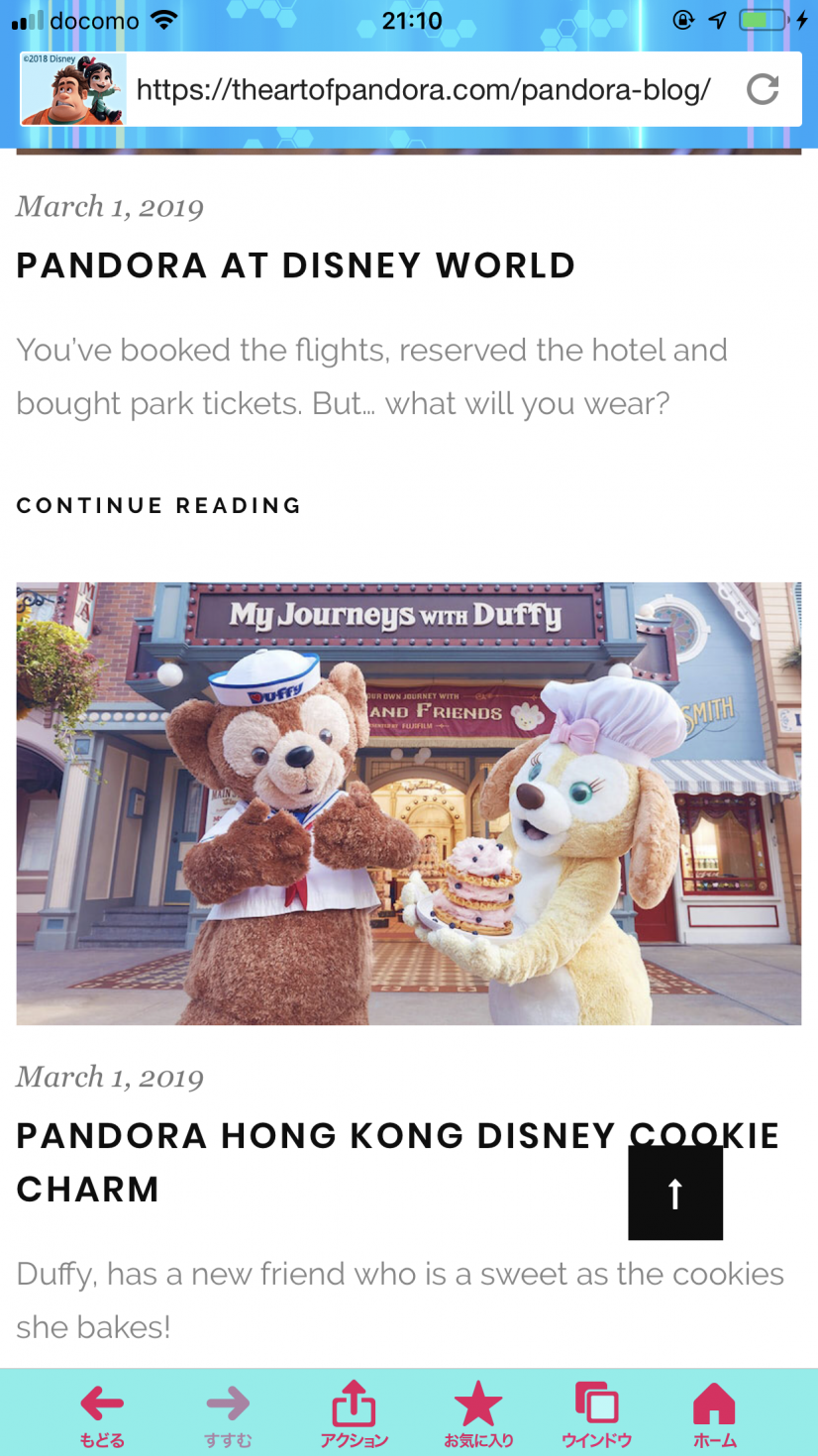Go forward with the すすむ button
This screenshot has height=1456, width=818.
tap(228, 1414)
